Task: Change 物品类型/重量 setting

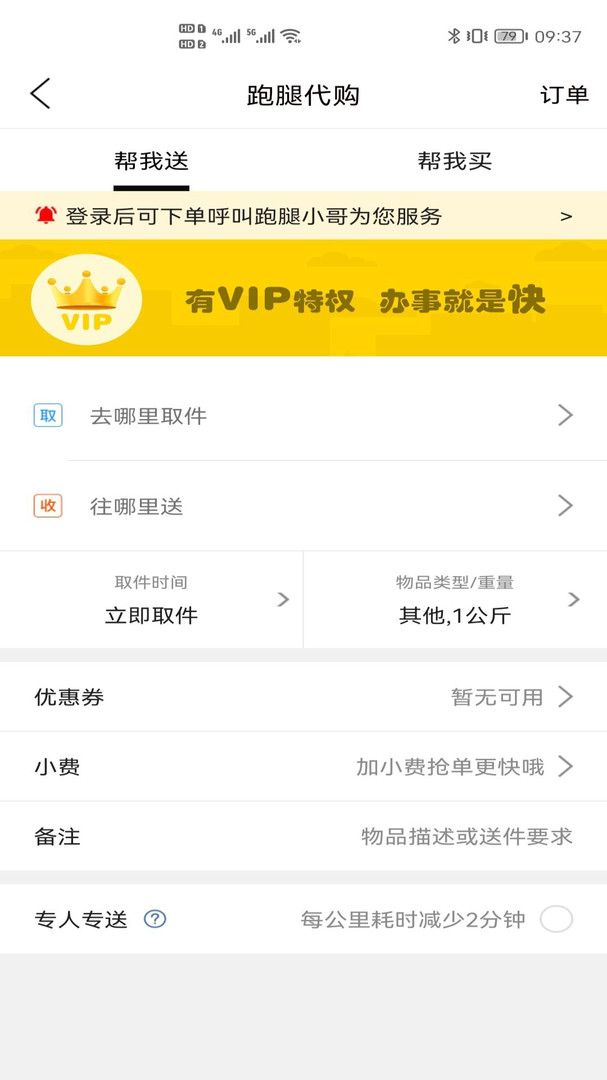Action: [x=455, y=600]
